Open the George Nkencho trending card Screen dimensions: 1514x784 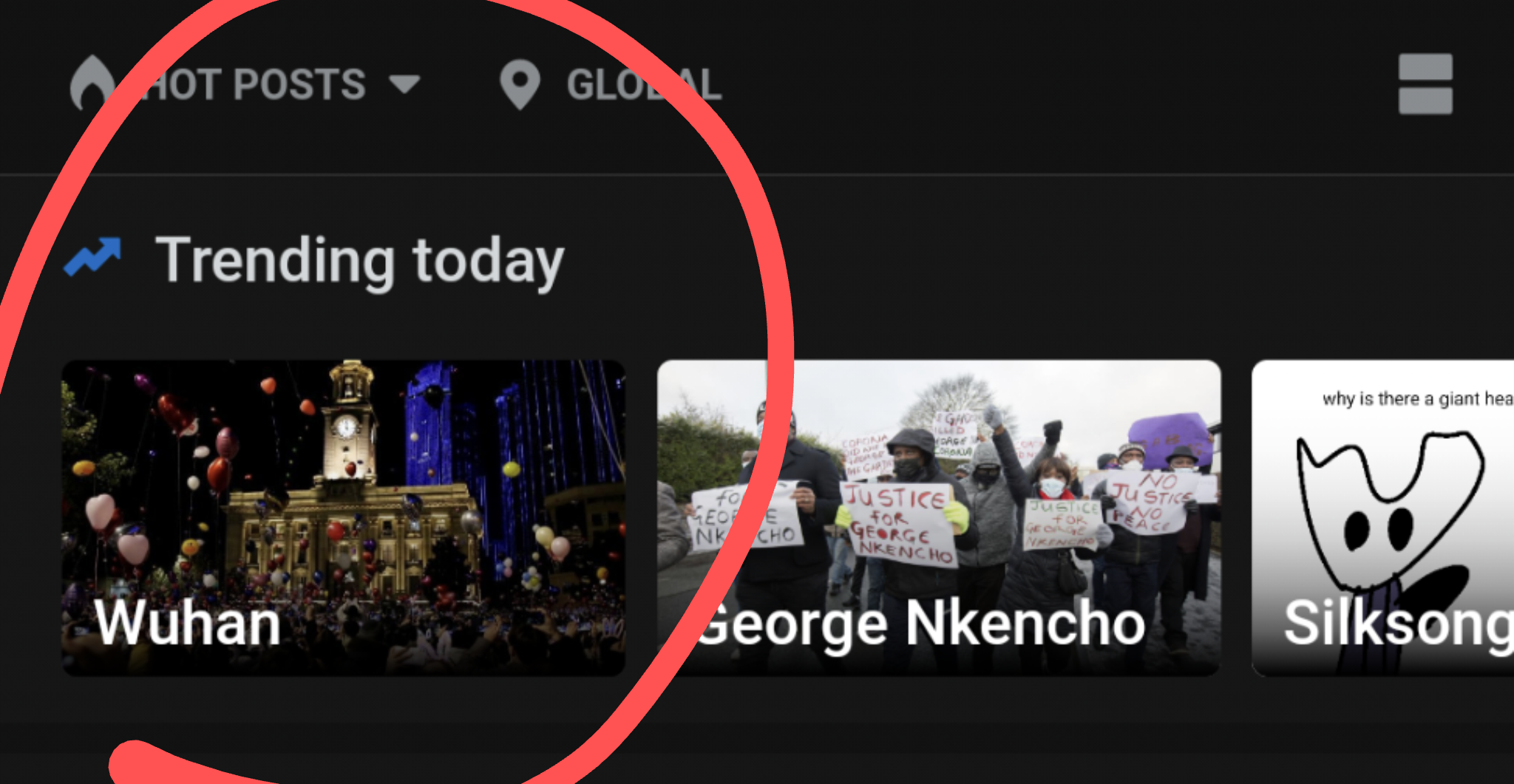point(939,517)
